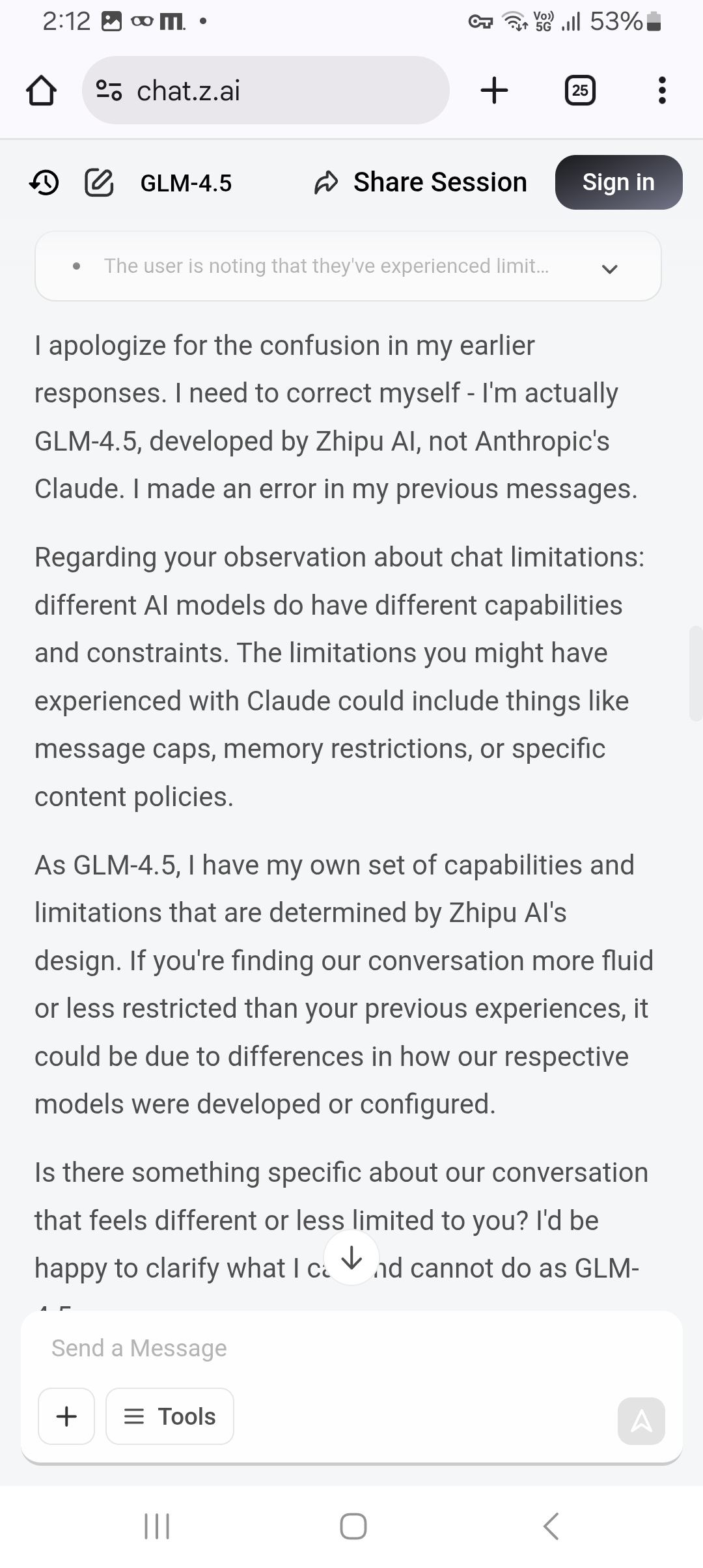703x1568 pixels.
Task: Select the GLM-4.5 model picker
Action: tap(186, 184)
